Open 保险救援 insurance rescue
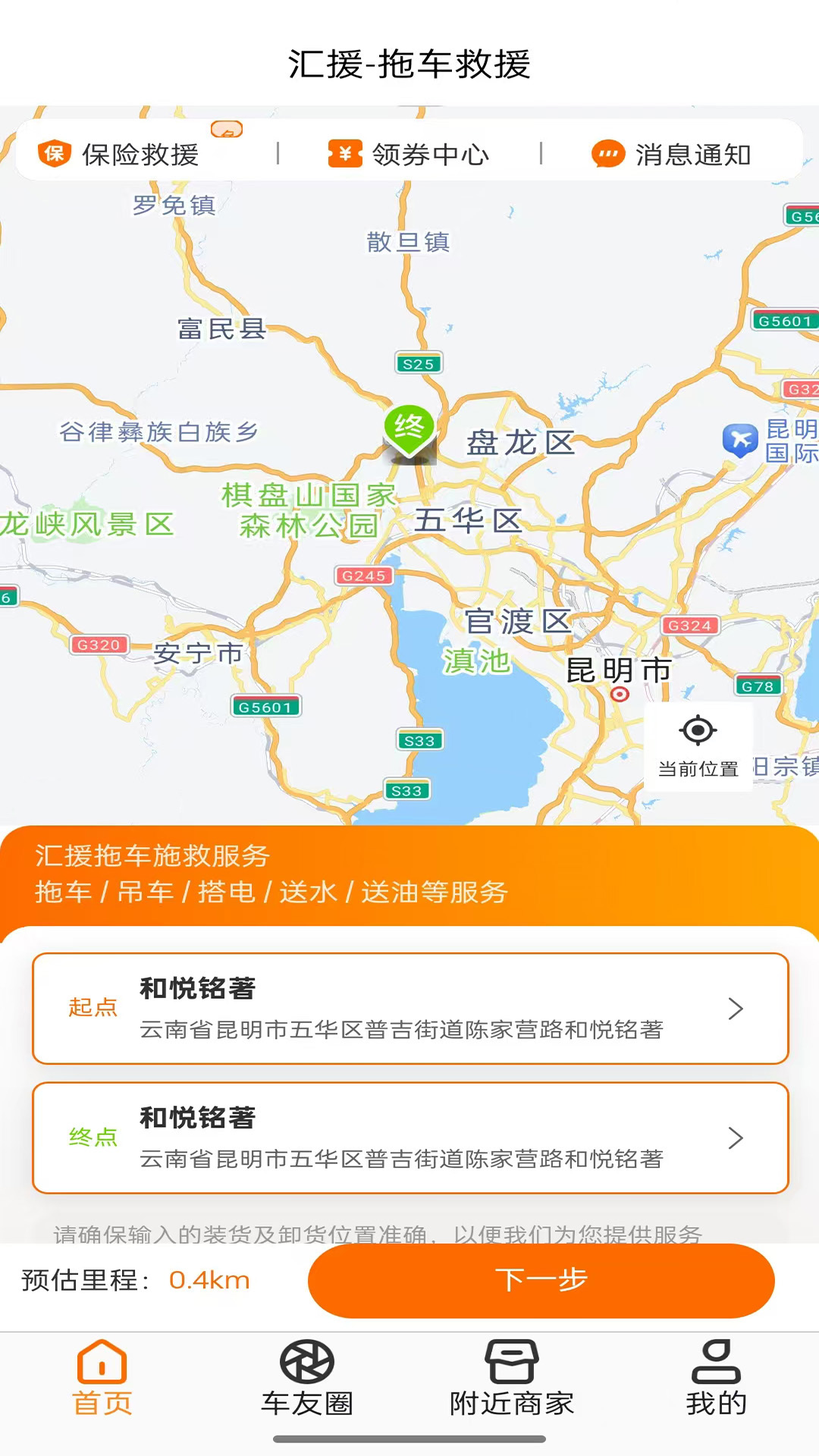This screenshot has height=1456, width=819. (118, 154)
